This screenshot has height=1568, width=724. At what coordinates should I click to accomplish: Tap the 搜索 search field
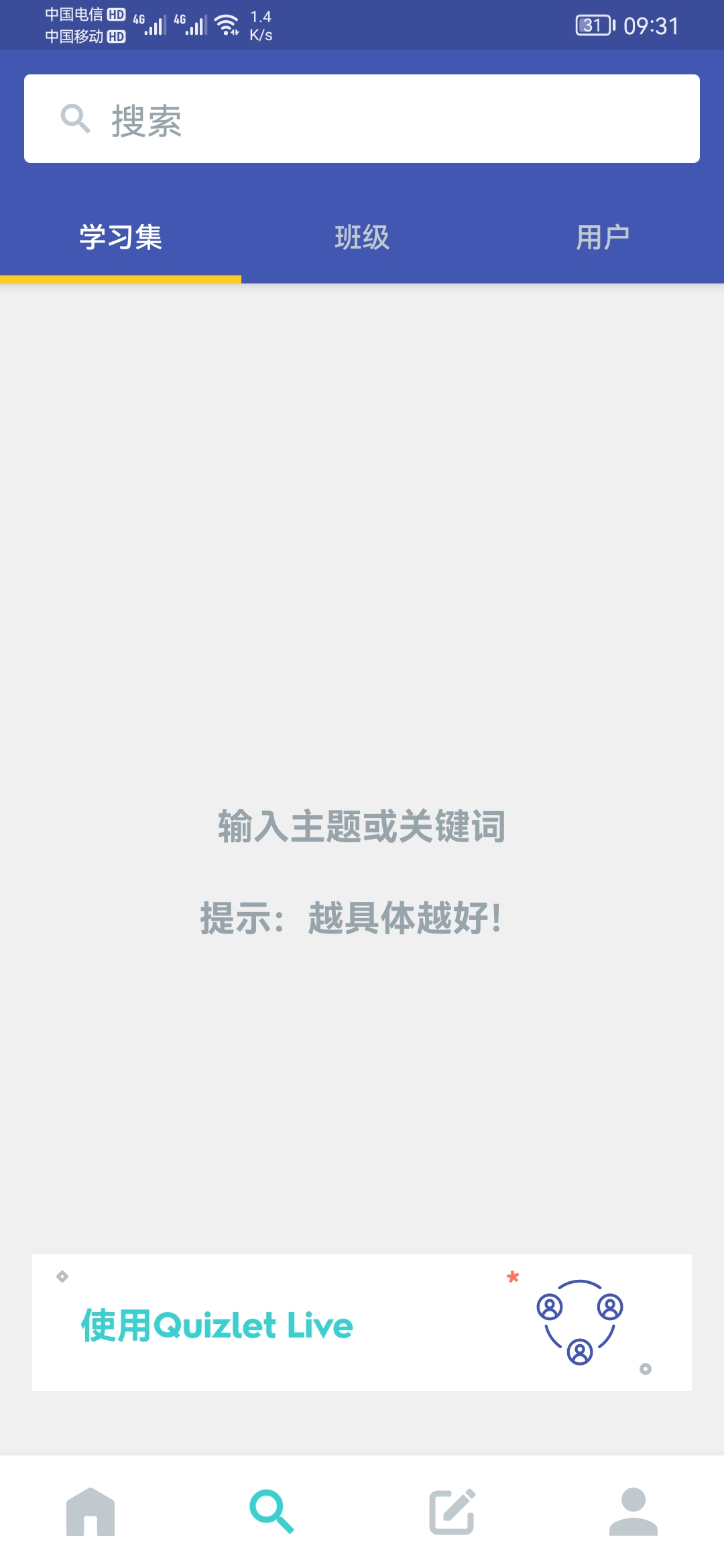(362, 119)
